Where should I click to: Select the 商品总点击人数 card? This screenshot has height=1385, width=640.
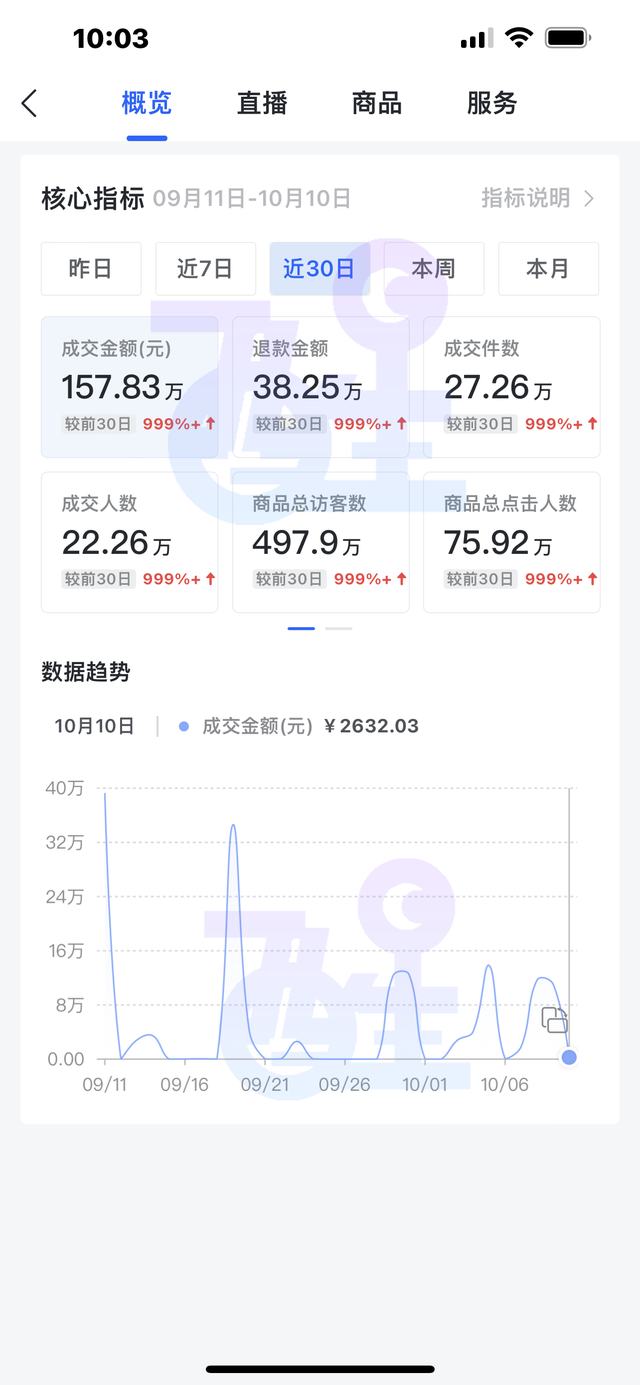[x=512, y=542]
